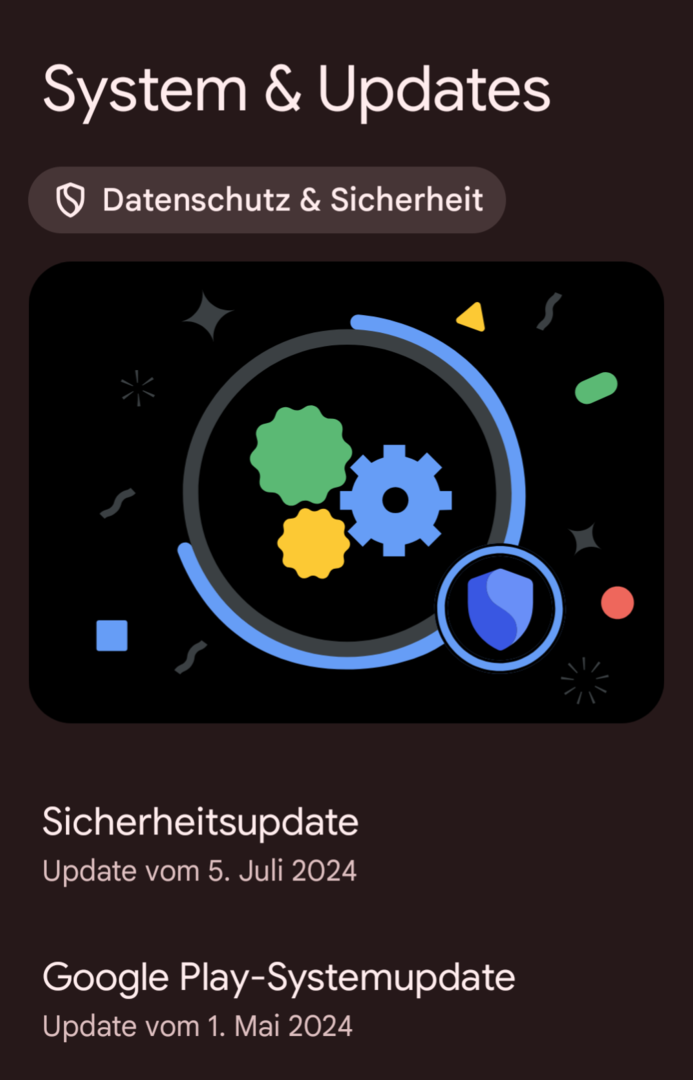Open Google Play-Systemupdate
693x1080 pixels.
[x=278, y=998]
